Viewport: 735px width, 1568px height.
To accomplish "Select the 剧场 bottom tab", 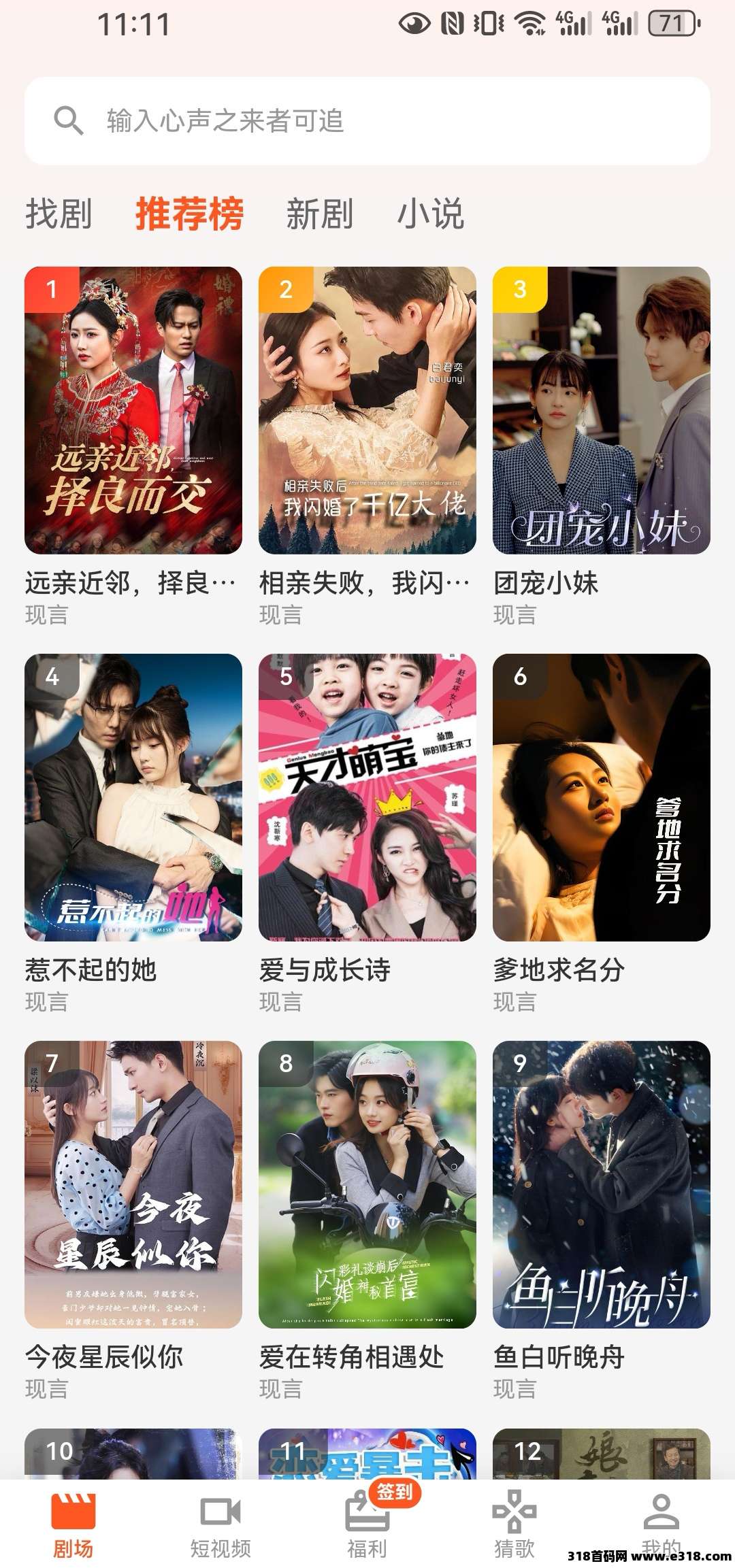I will (x=73, y=1524).
